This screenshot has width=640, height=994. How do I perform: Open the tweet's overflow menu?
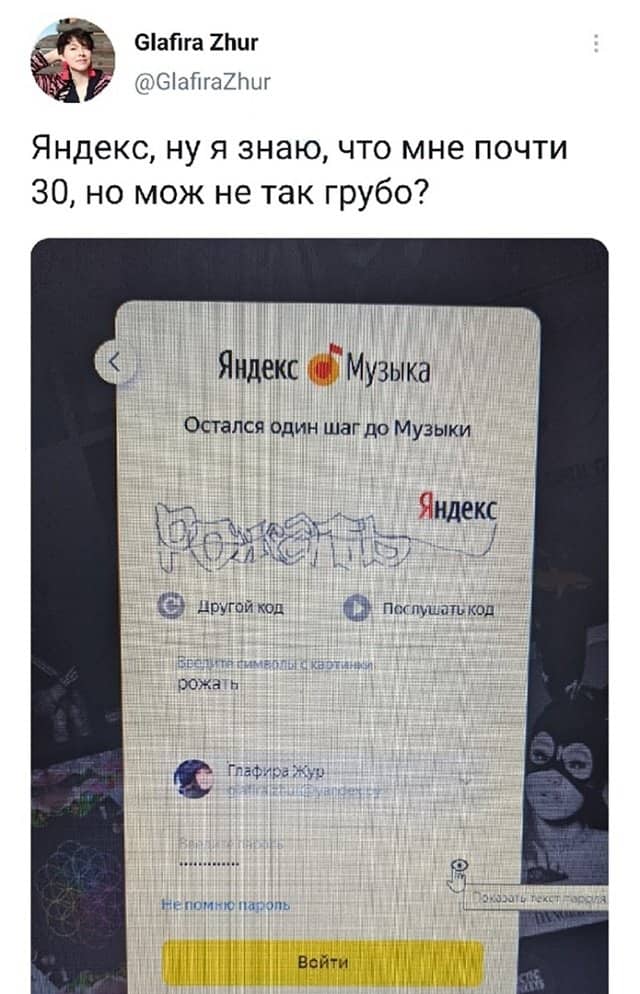(x=597, y=43)
